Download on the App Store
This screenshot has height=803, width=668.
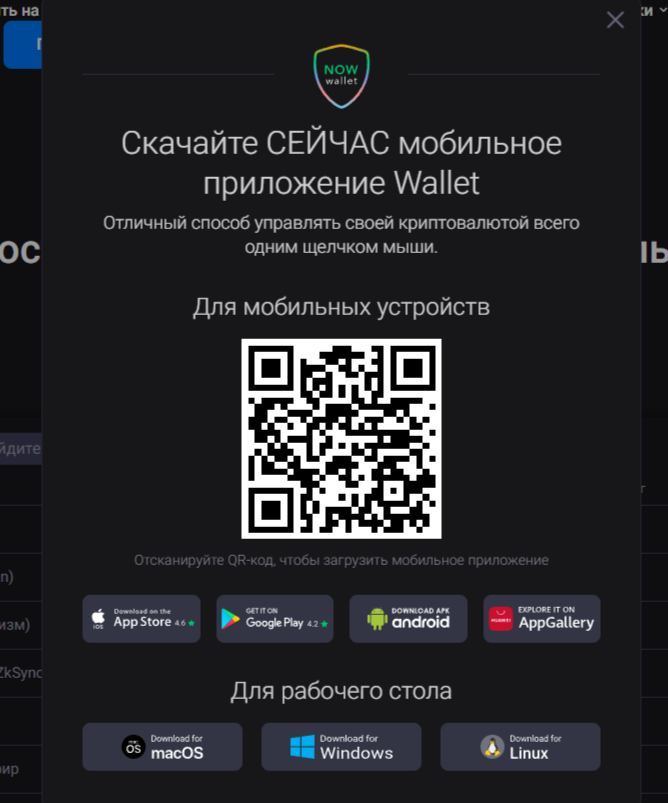click(x=141, y=618)
